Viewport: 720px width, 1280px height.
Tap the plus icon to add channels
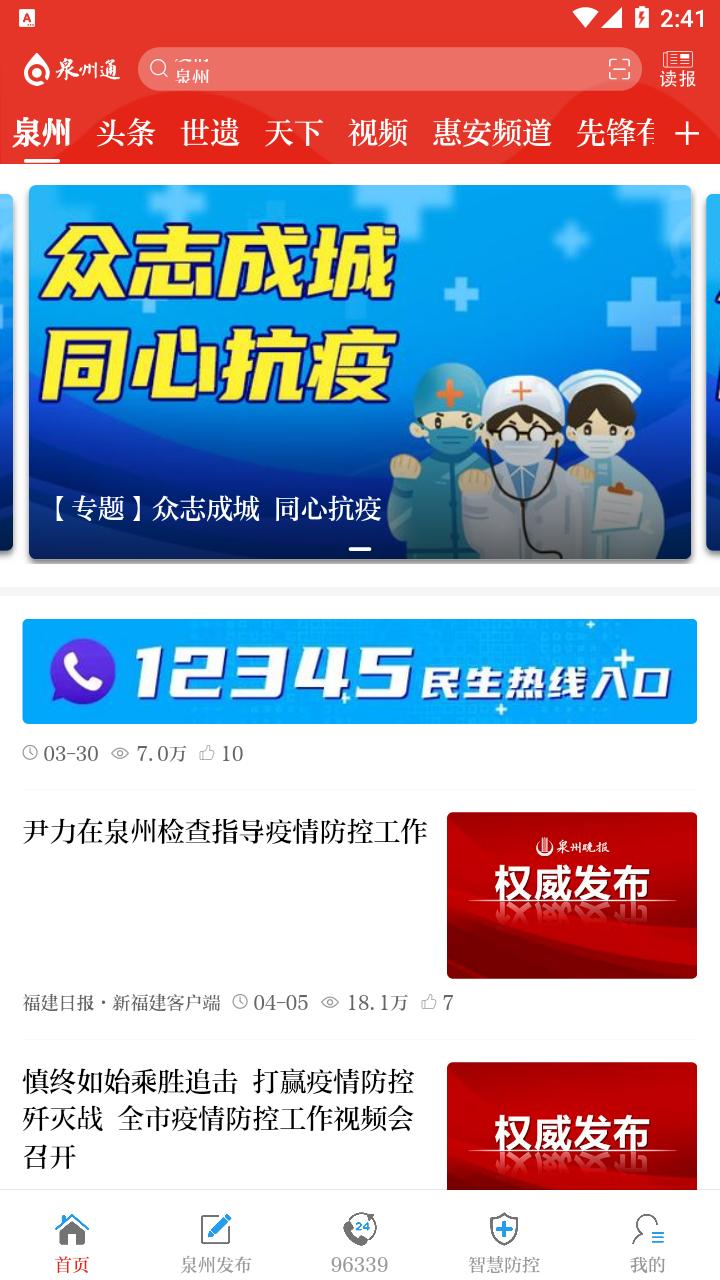pyautogui.click(x=687, y=134)
